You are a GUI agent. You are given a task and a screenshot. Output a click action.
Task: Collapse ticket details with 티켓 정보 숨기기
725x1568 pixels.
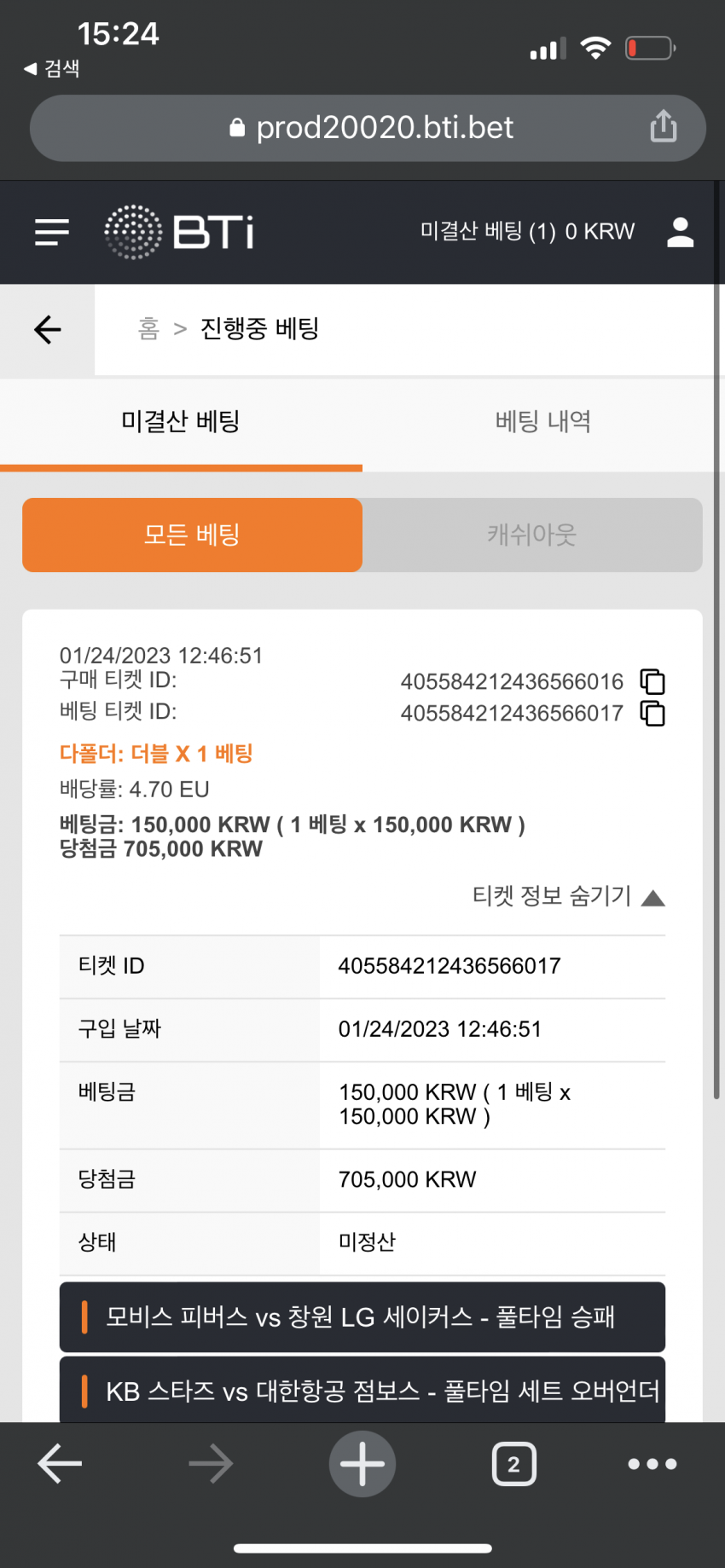pyautogui.click(x=568, y=896)
